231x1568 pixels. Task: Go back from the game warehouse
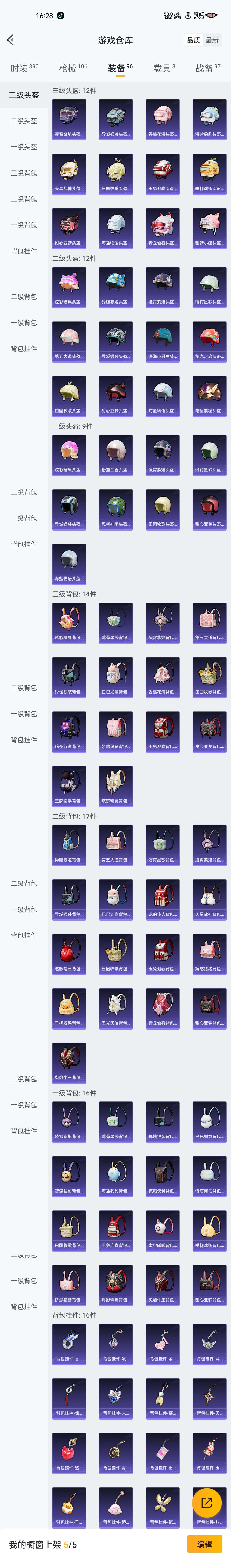click(10, 40)
